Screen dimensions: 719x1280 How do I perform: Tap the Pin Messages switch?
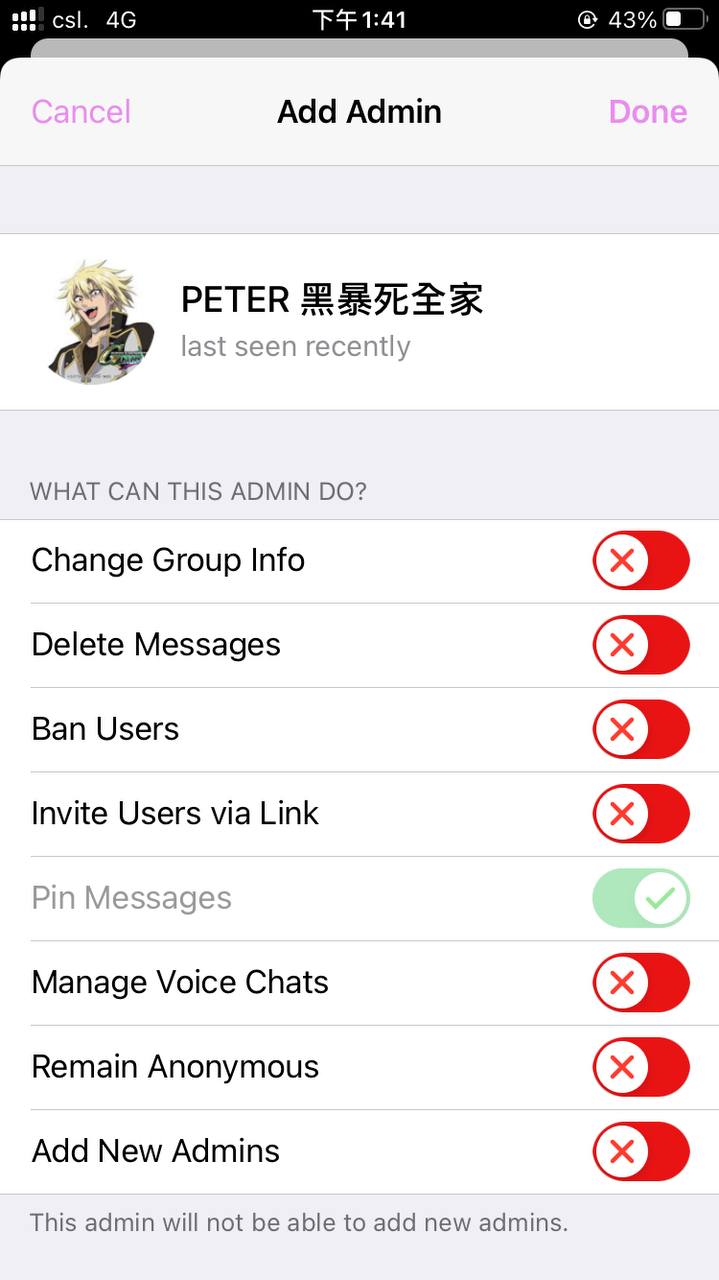tap(641, 898)
